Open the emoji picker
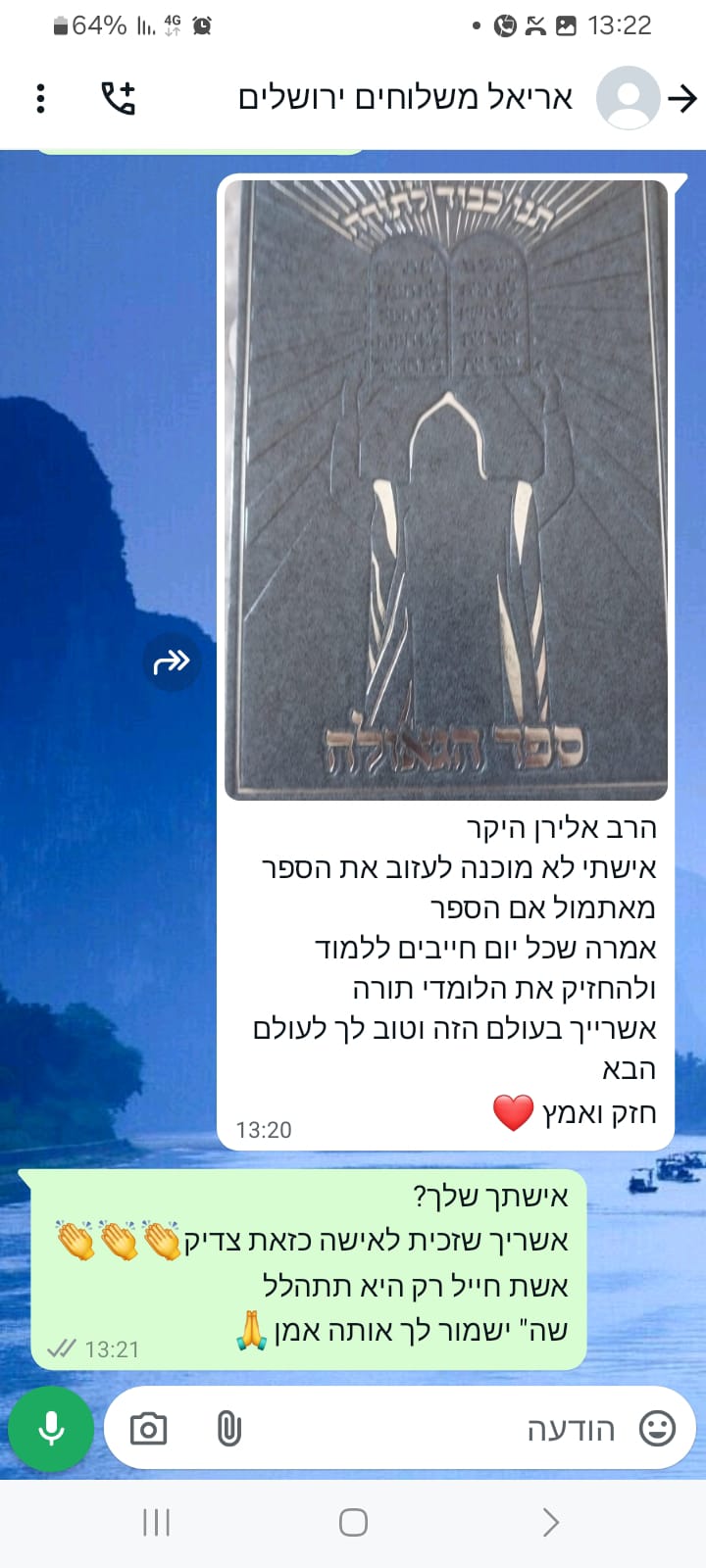The height and width of the screenshot is (1568, 706). (657, 1429)
